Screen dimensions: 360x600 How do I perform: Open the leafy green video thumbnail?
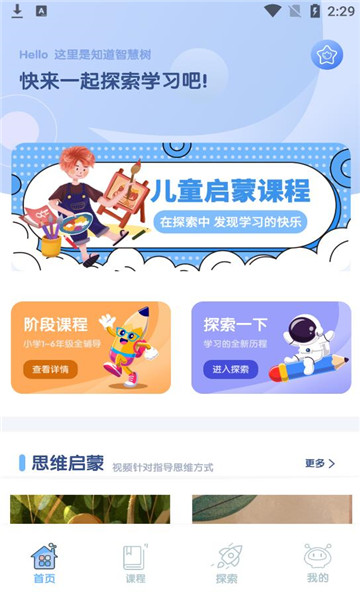coord(90,509)
